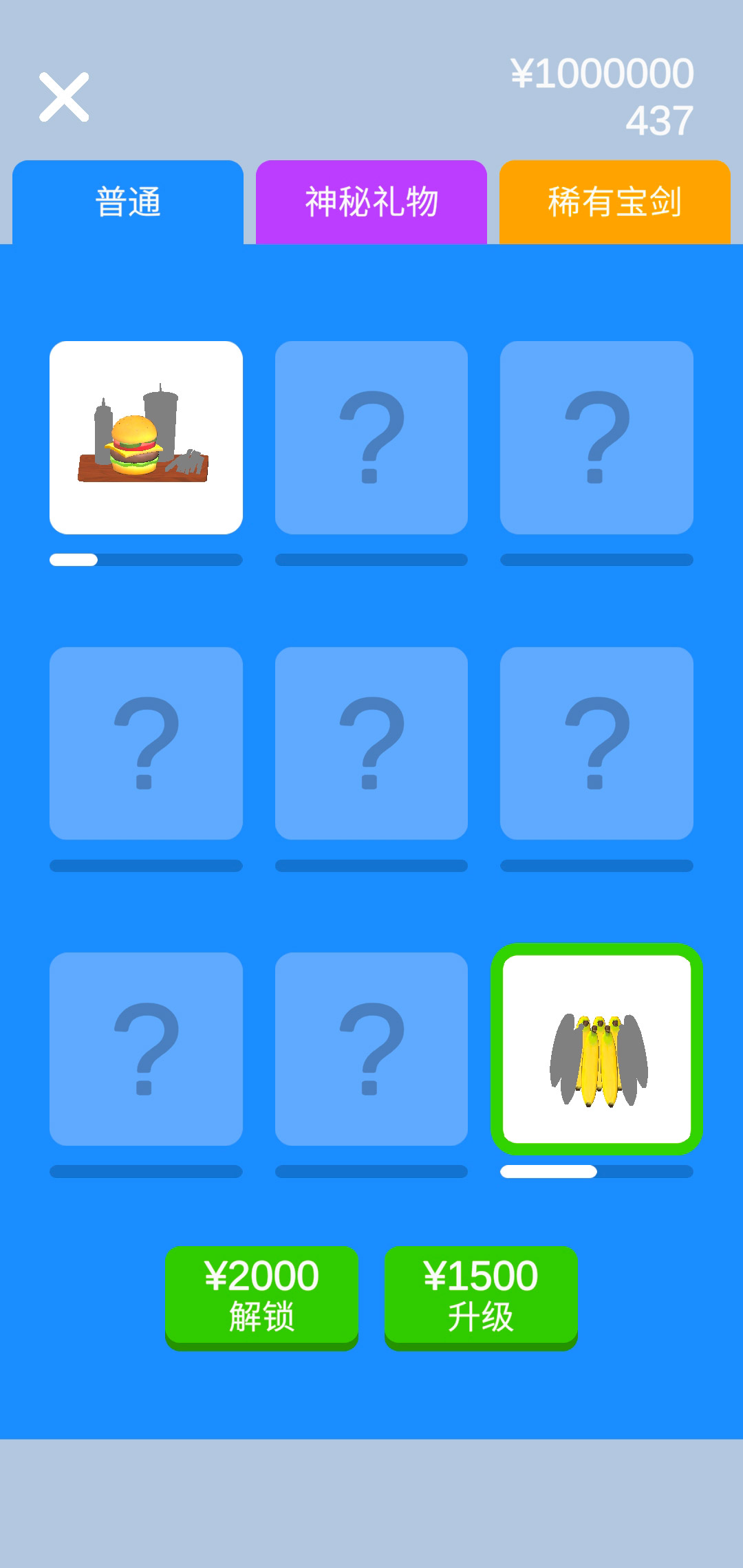Image resolution: width=743 pixels, height=1568 pixels.
Task: Tap ¥1500 升级 upgrade button
Action: click(481, 1296)
